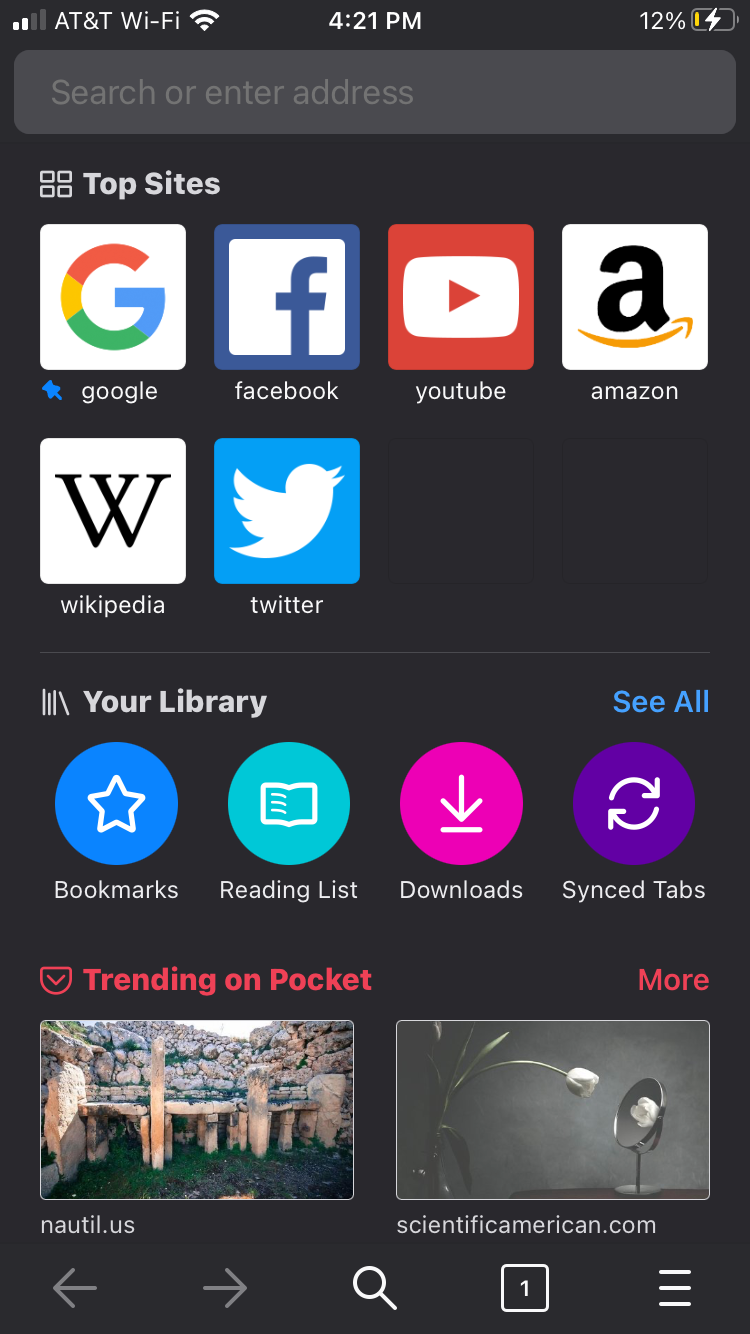The image size is (750, 1334).
Task: Tap See All in Your Library
Action: (x=661, y=702)
